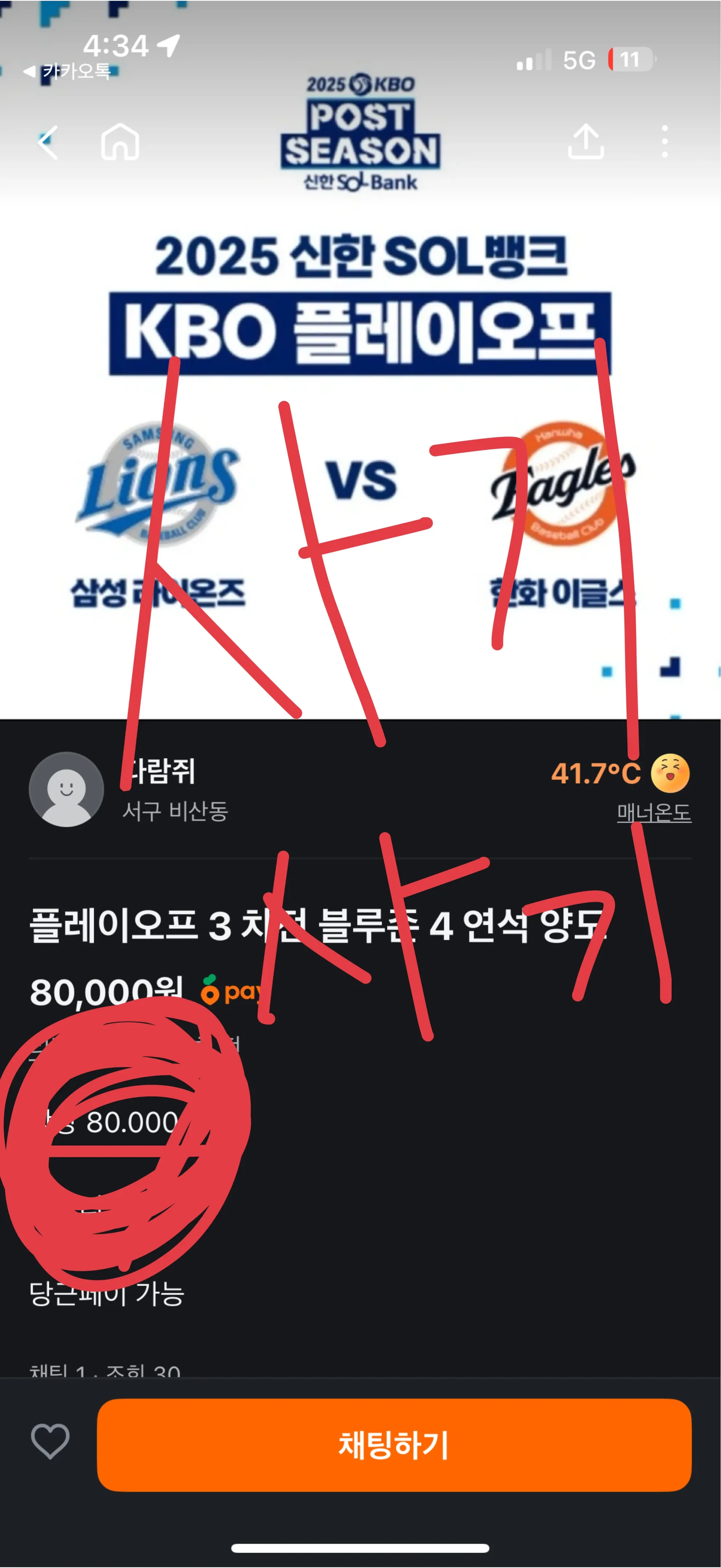The width and height of the screenshot is (721, 1568).
Task: Open the home icon in the top bar
Action: 120,142
